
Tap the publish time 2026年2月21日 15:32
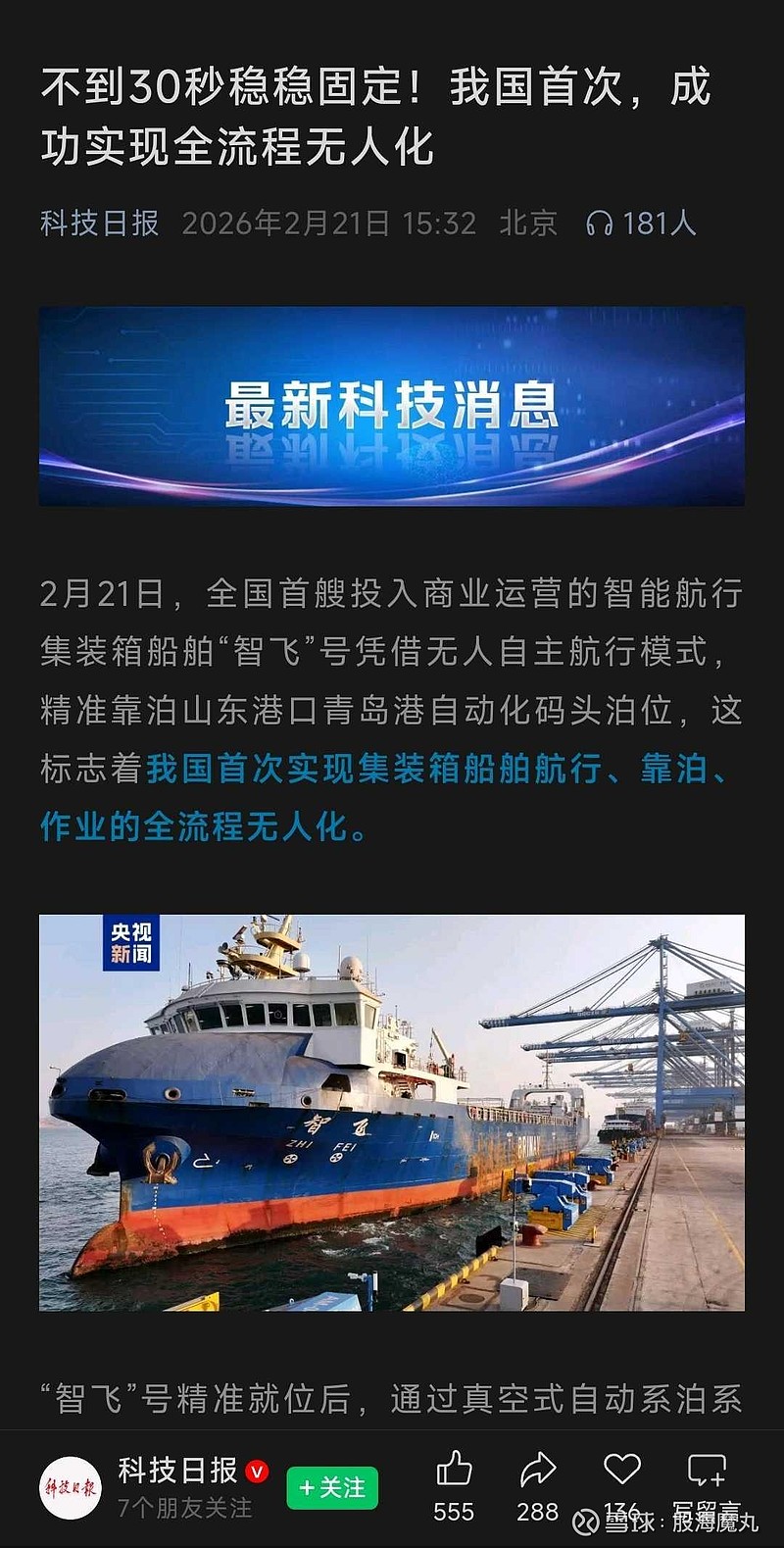(330, 224)
